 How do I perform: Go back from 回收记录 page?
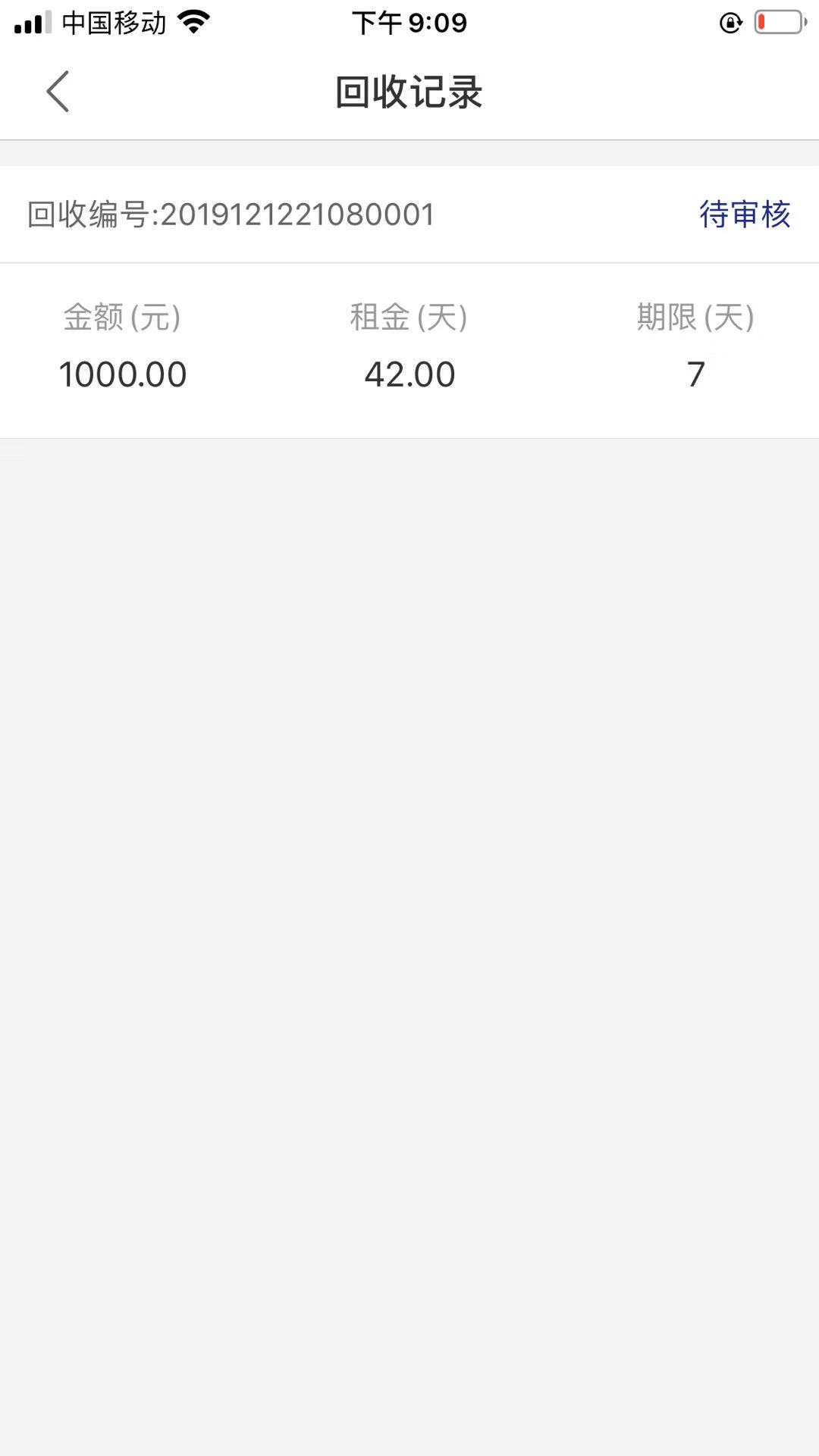[x=58, y=92]
